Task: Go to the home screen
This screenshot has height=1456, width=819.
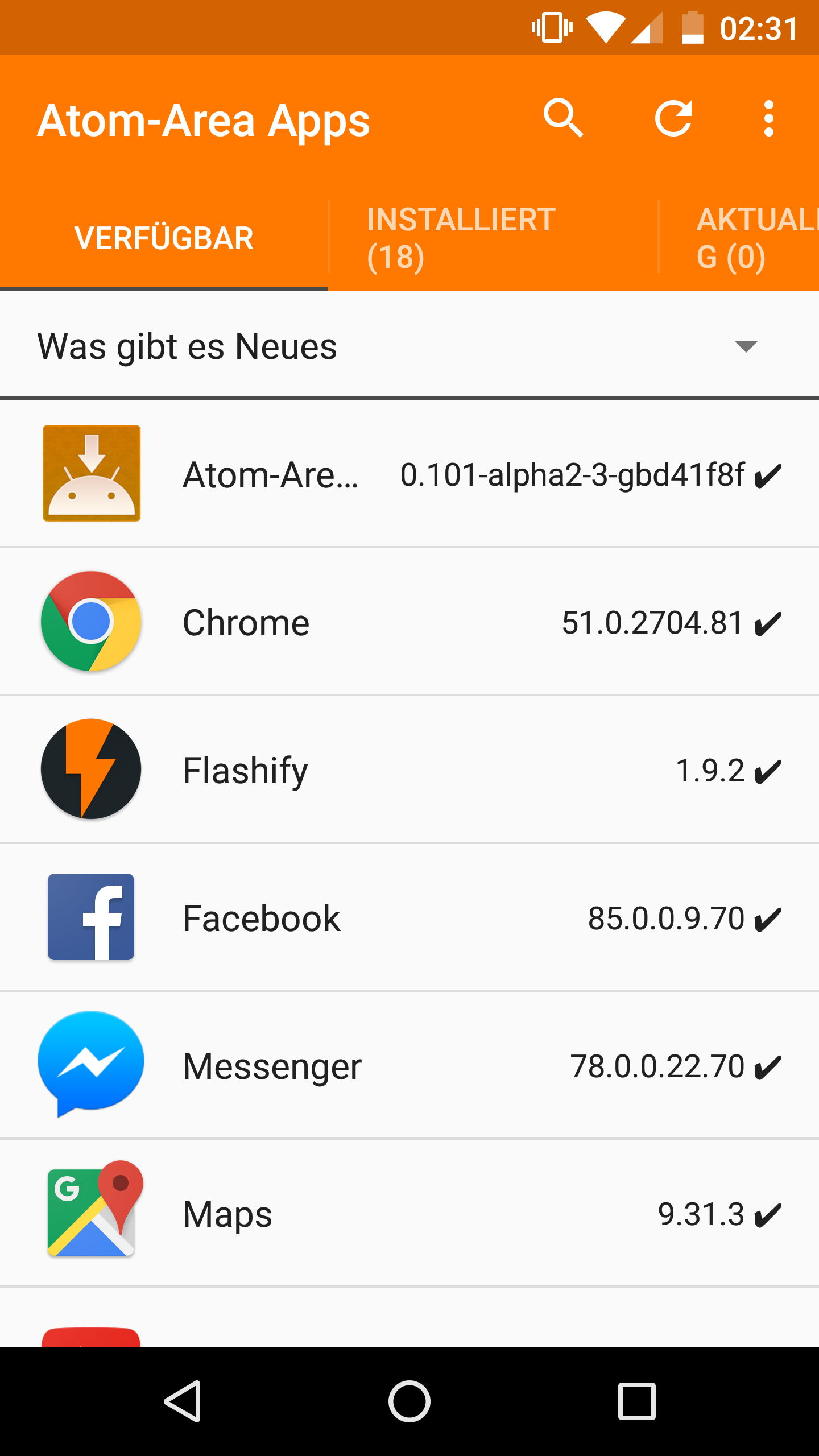Action: (x=409, y=1401)
